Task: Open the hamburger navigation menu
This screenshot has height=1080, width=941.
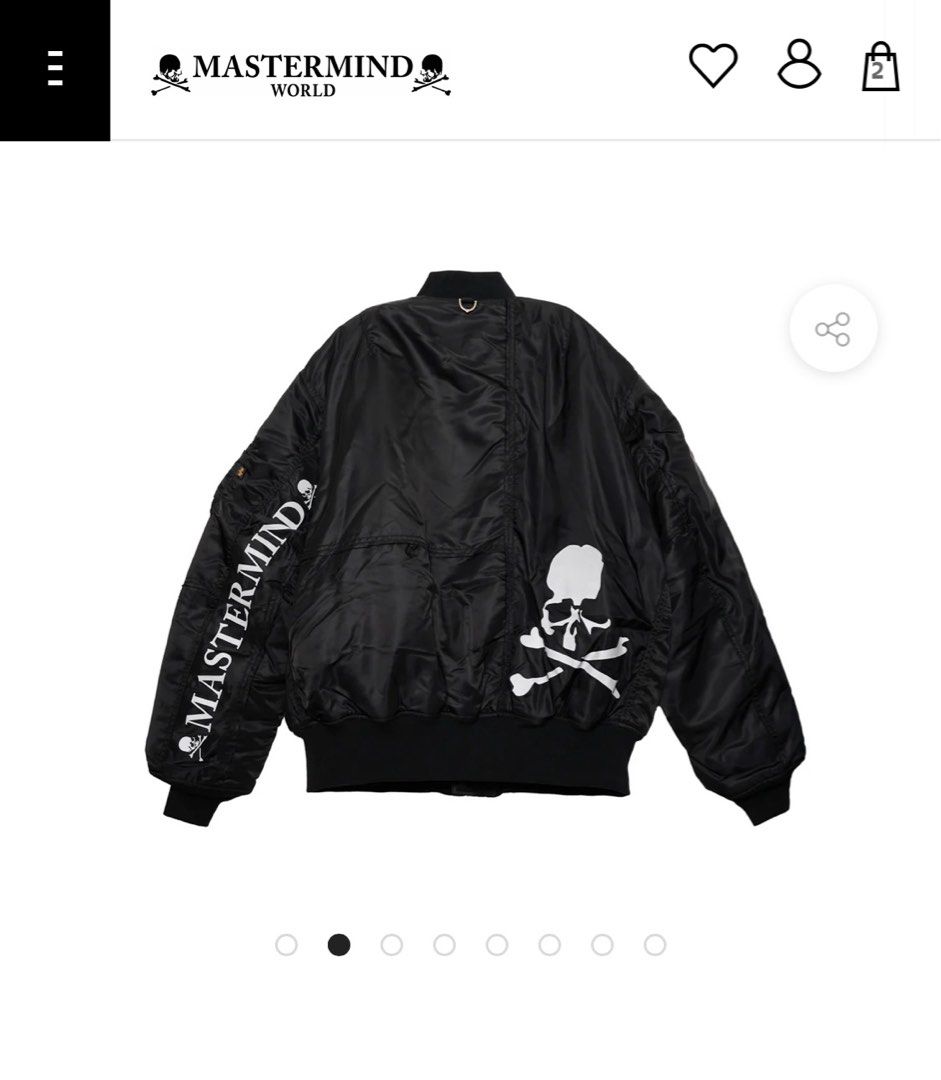Action: (55, 70)
